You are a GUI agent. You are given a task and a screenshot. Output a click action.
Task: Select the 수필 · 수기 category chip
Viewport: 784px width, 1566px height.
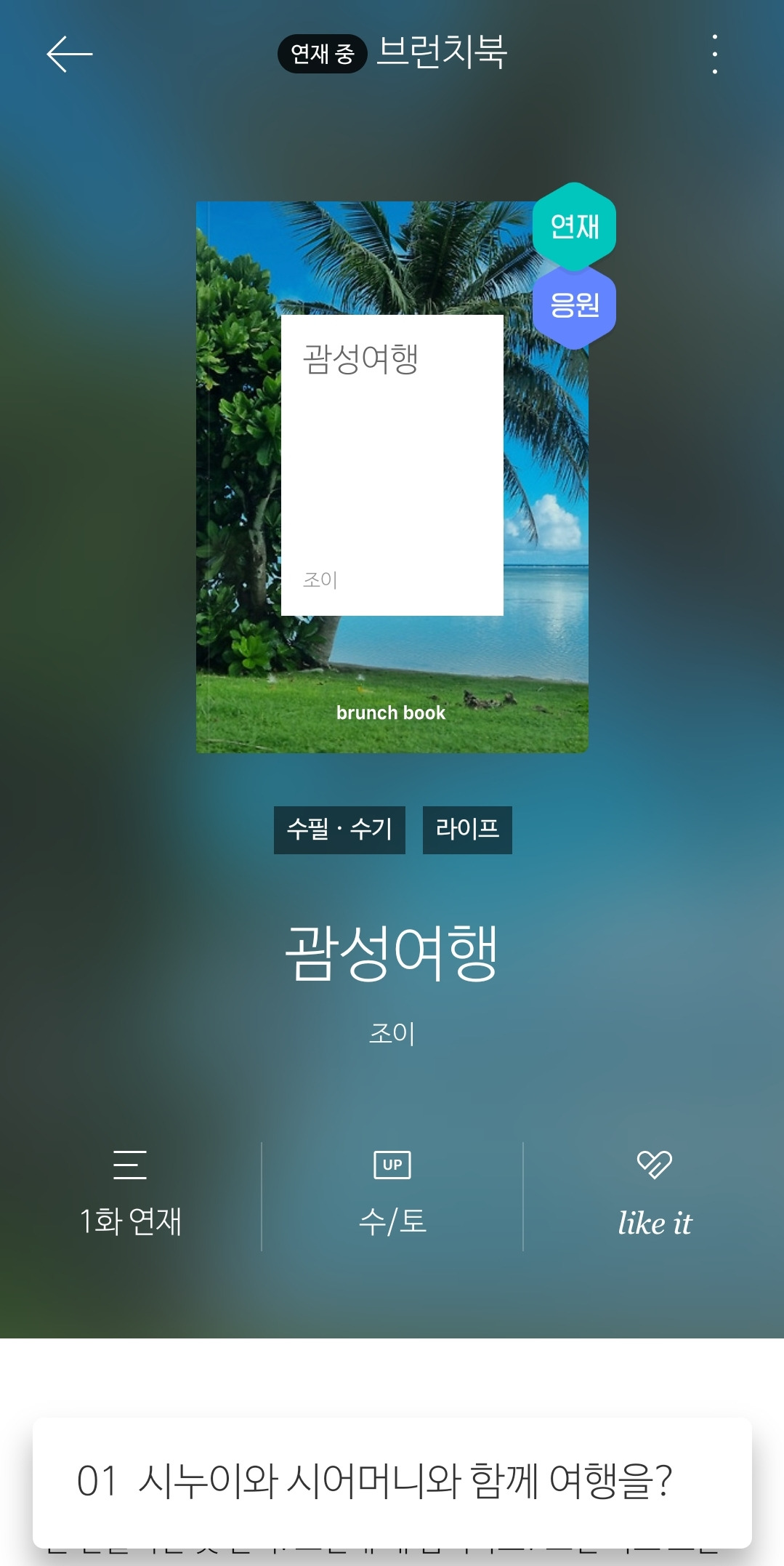(x=339, y=830)
